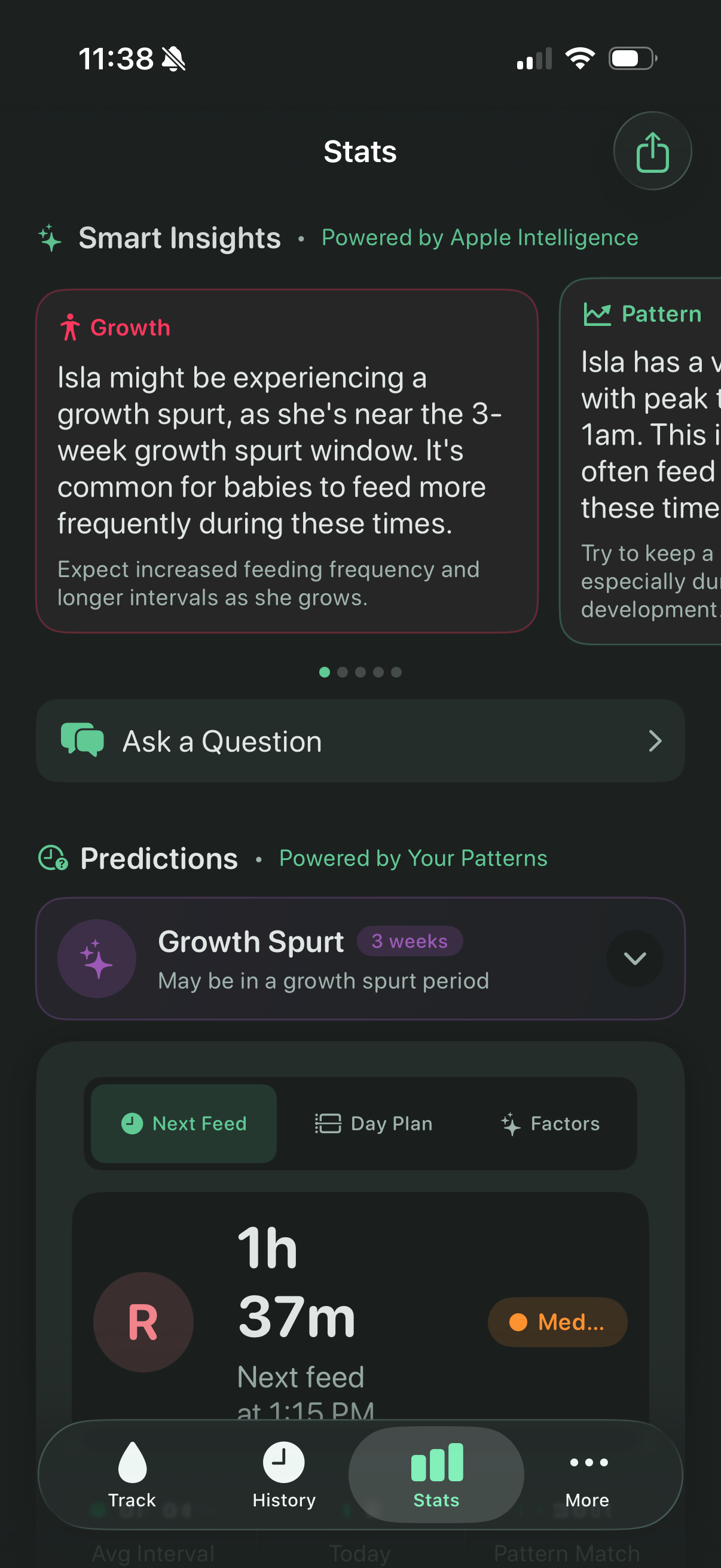Switch to the Day Plan tab
Viewport: 721px width, 1568px height.
point(374,1123)
